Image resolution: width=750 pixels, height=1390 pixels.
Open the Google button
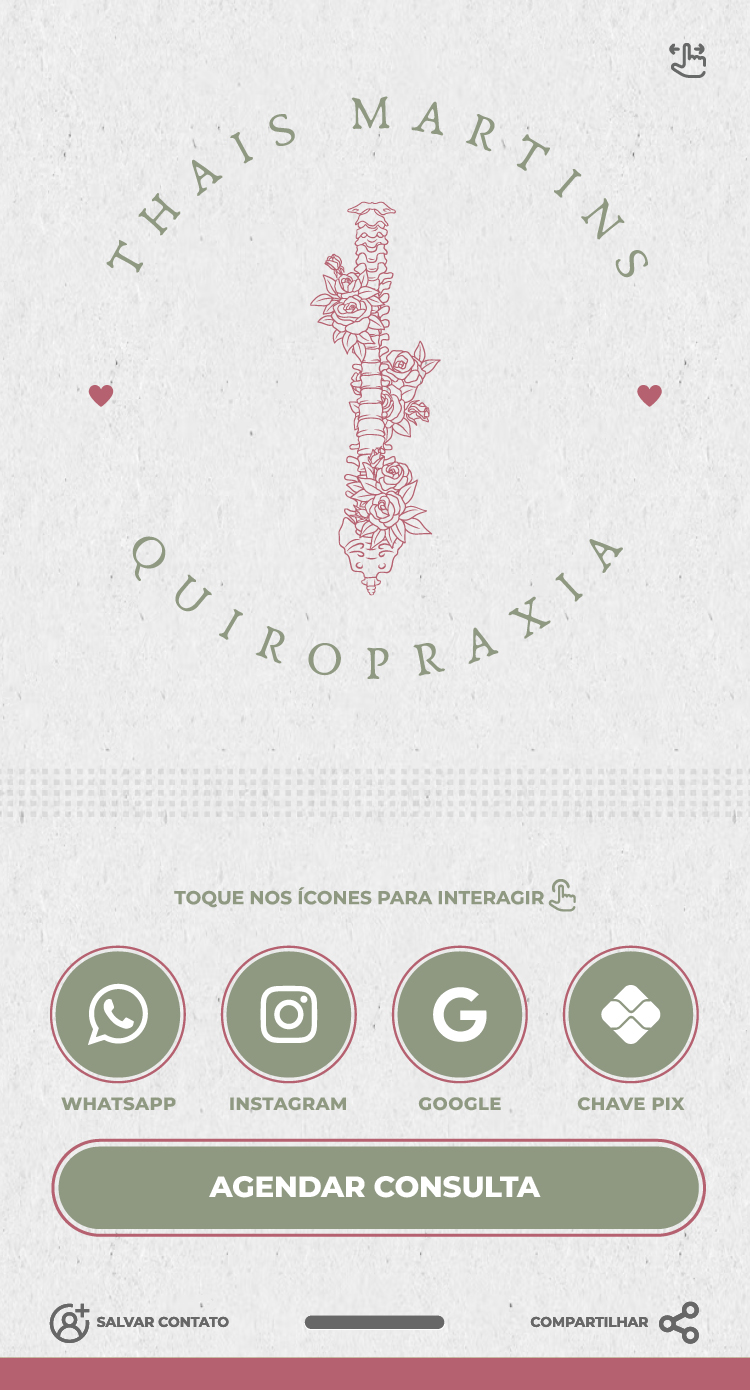(x=460, y=1014)
